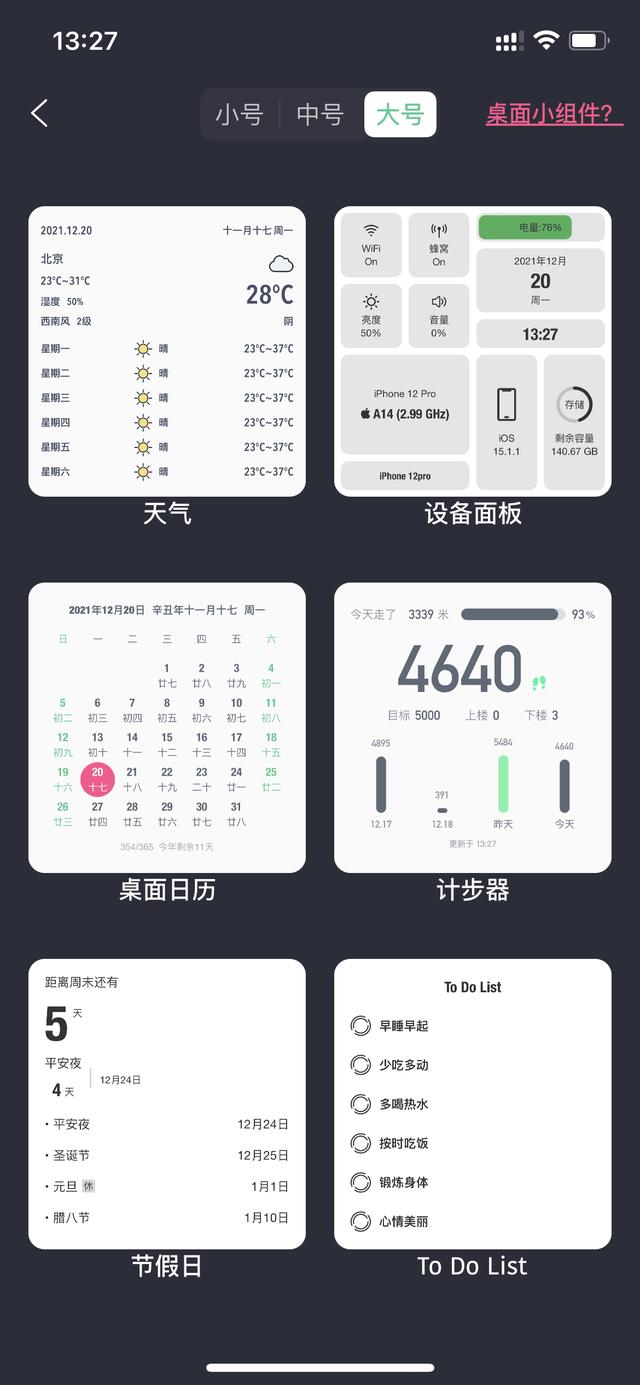This screenshot has height=1385, width=640.
Task: Open the 计步器 step counter widget
Action: coord(472,727)
